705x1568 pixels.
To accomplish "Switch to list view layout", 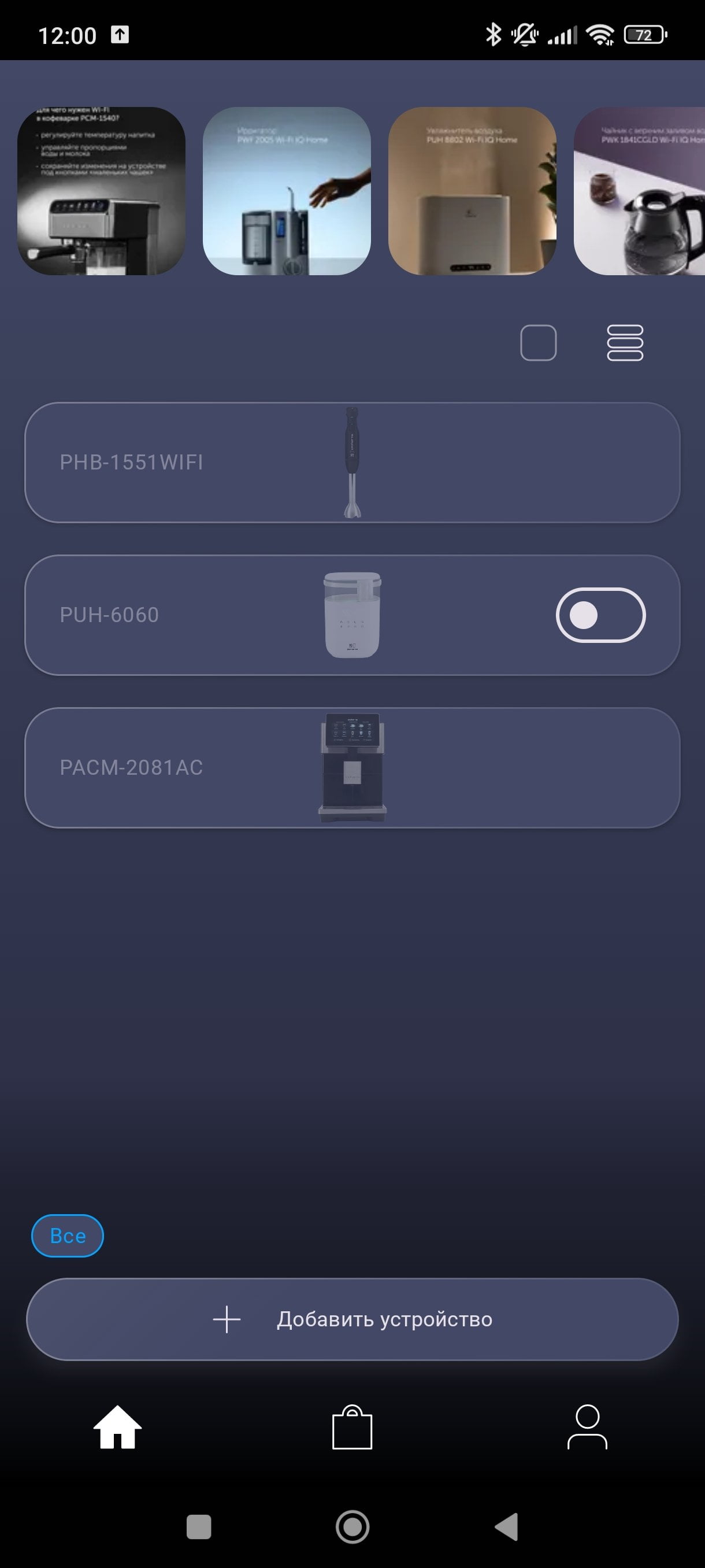I will coord(625,343).
